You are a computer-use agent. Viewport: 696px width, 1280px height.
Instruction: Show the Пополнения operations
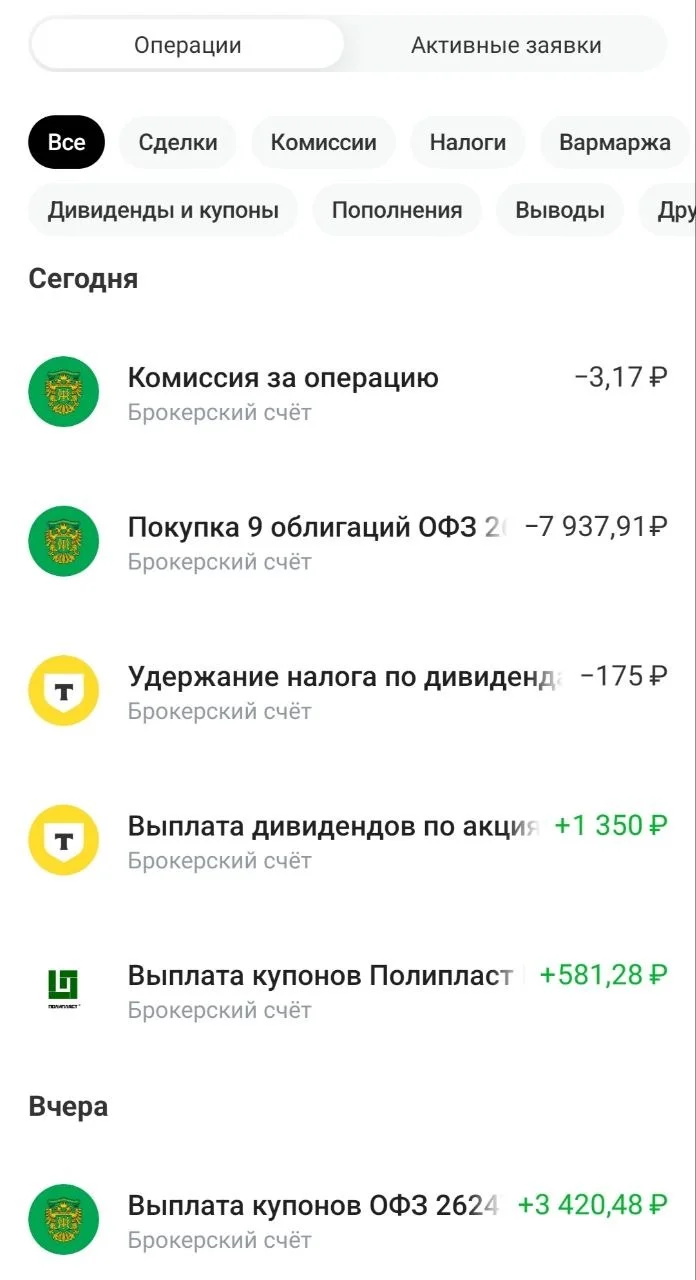tap(397, 210)
